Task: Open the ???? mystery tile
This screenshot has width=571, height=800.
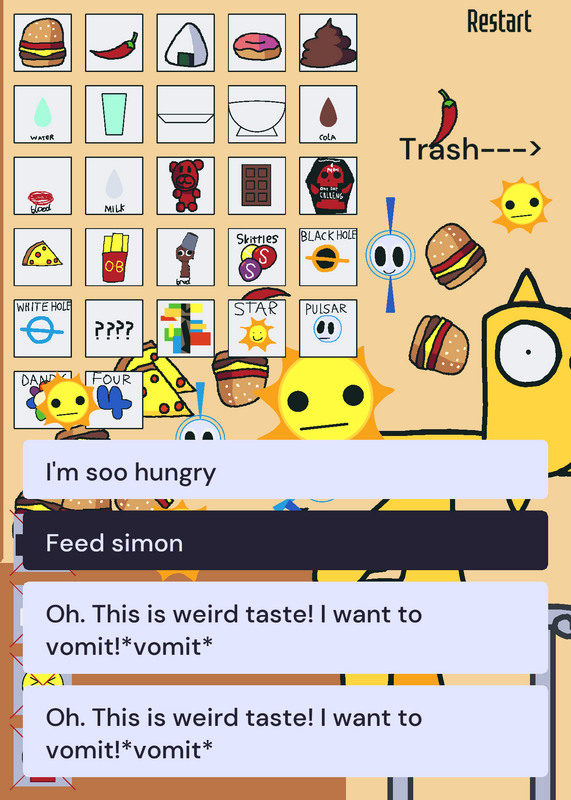Action: [x=114, y=329]
